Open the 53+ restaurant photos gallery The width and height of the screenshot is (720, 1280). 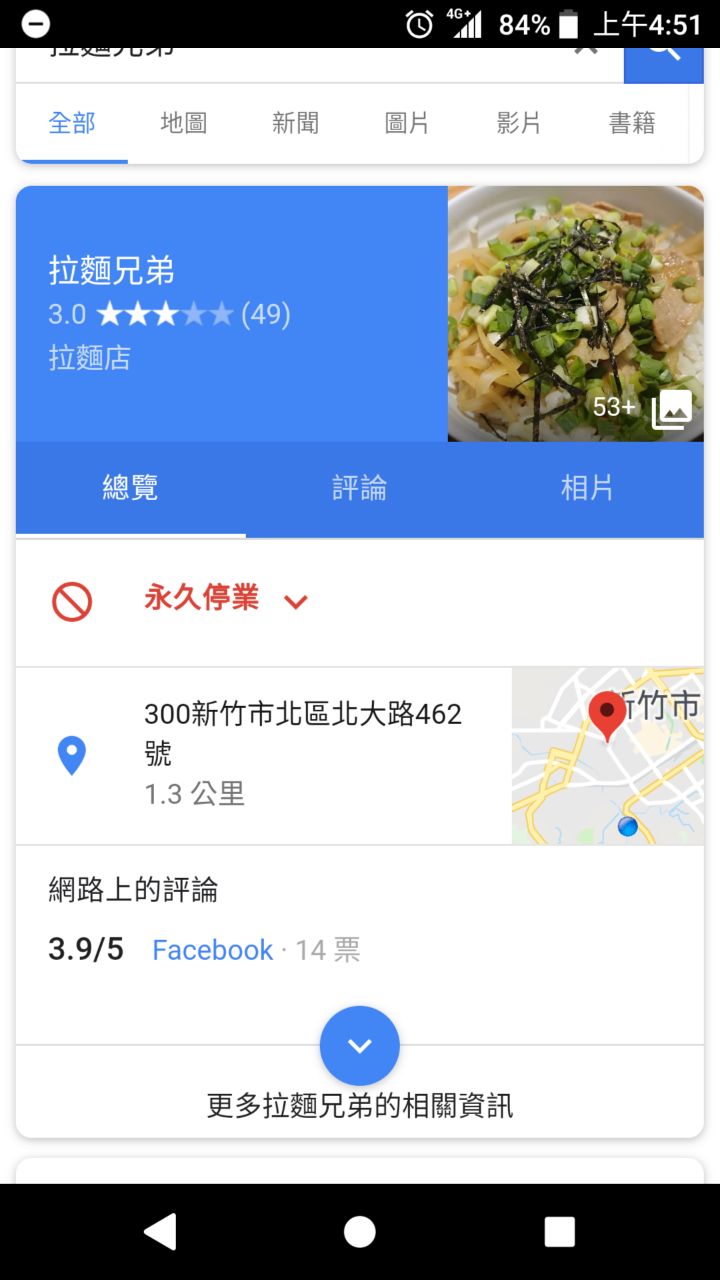point(575,314)
